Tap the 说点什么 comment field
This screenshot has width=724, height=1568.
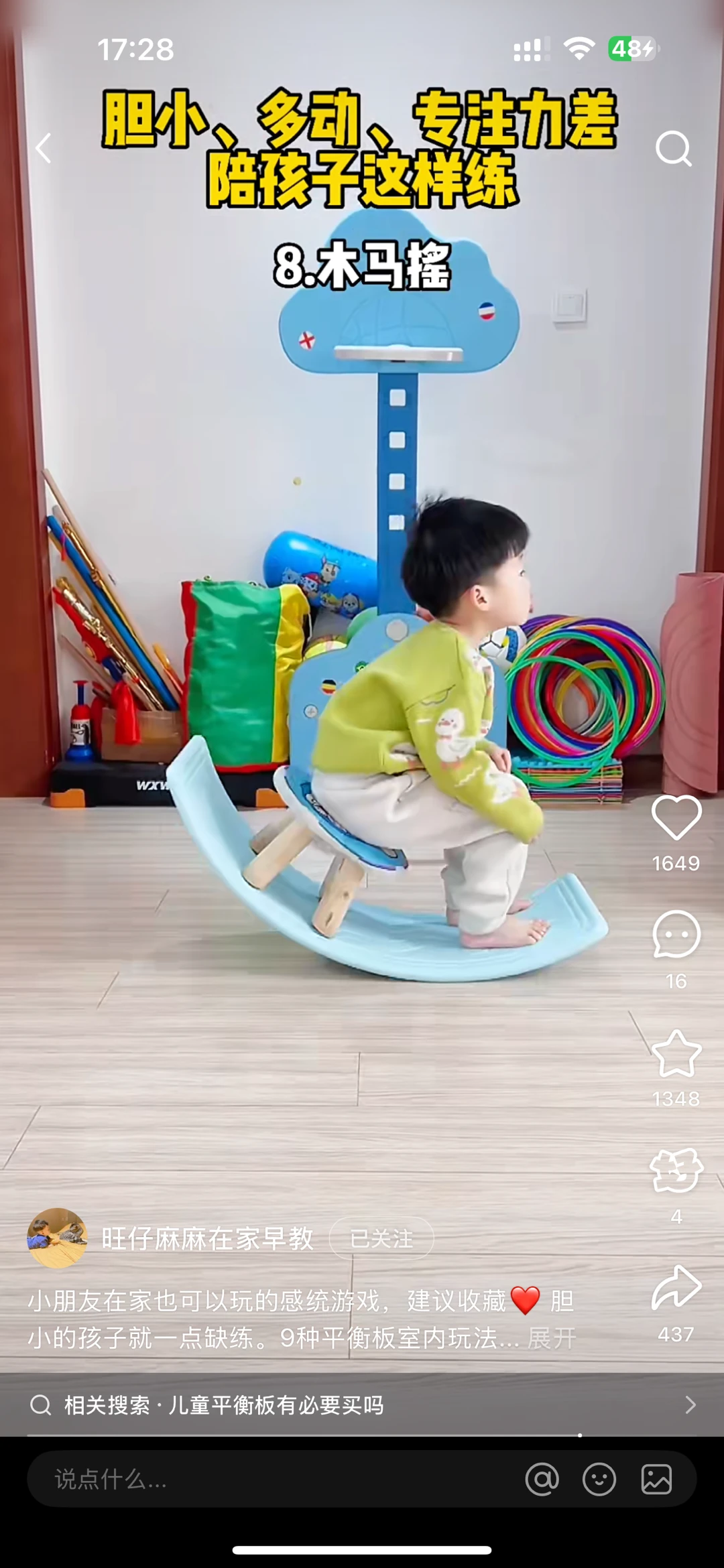pyautogui.click(x=268, y=1479)
